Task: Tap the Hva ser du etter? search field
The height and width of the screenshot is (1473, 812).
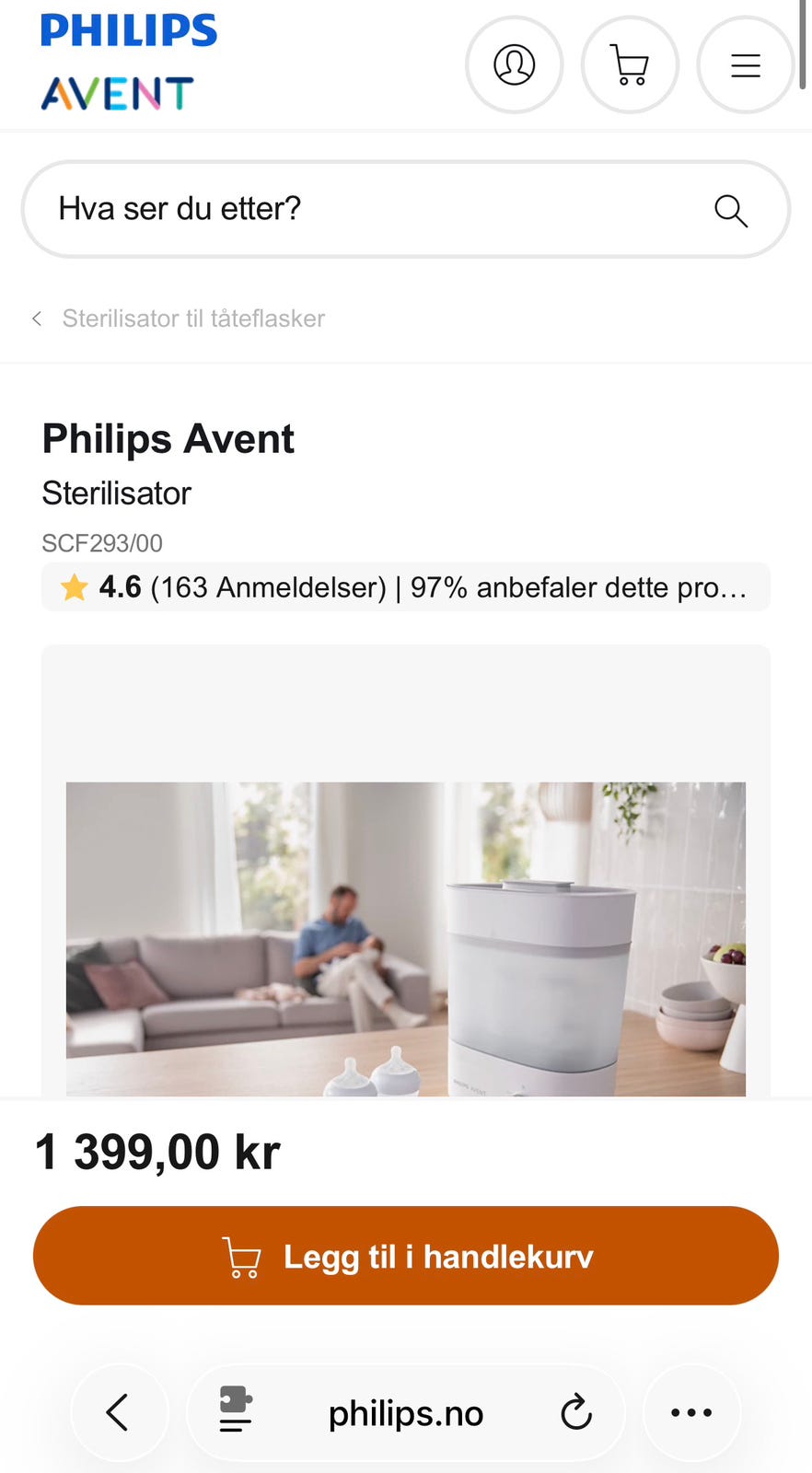Action: pyautogui.click(x=276, y=208)
